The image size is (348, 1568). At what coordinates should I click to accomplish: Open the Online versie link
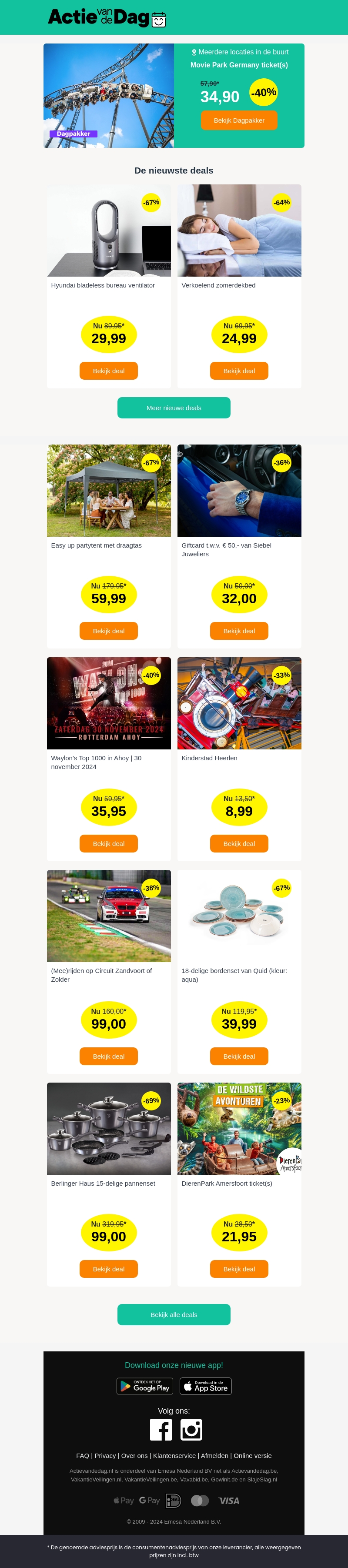pos(252,1456)
